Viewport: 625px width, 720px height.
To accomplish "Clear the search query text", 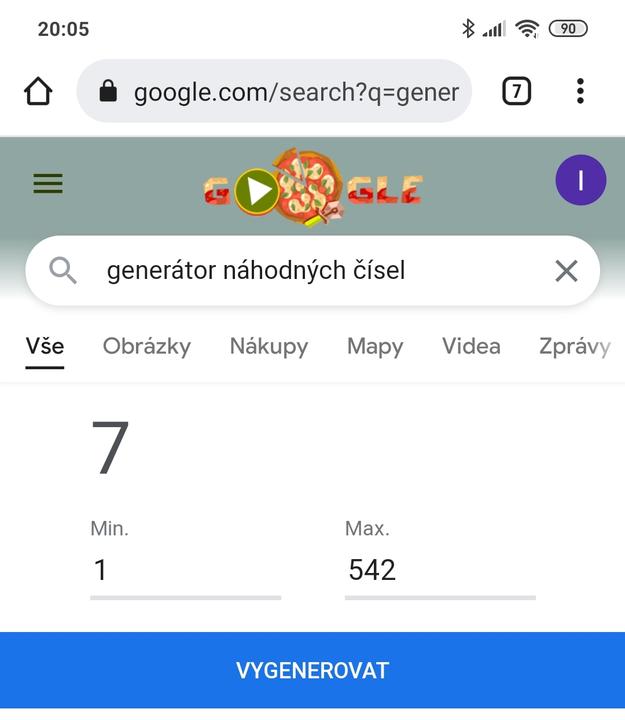I will [x=566, y=270].
